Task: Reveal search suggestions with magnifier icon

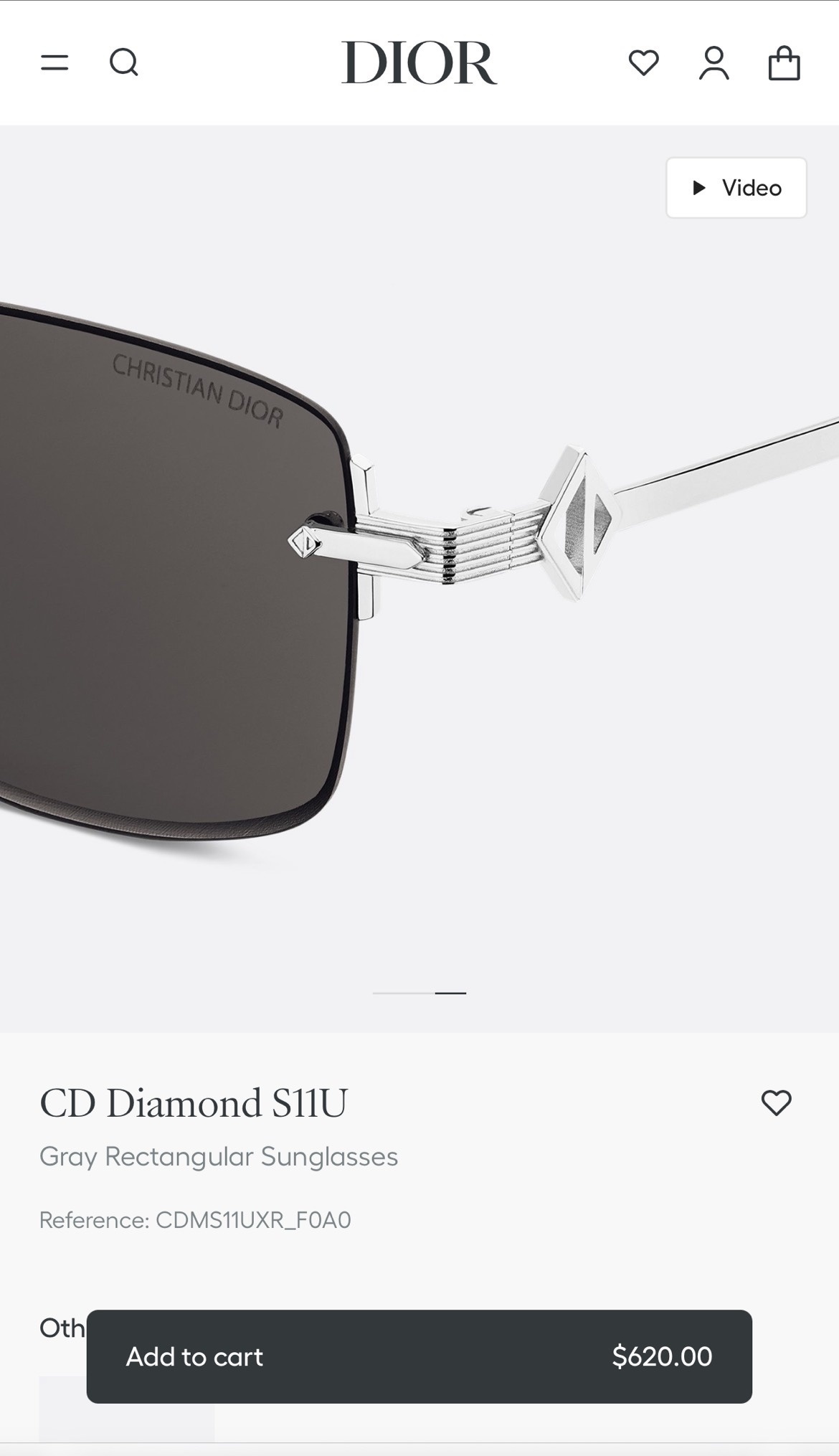Action: tap(124, 64)
